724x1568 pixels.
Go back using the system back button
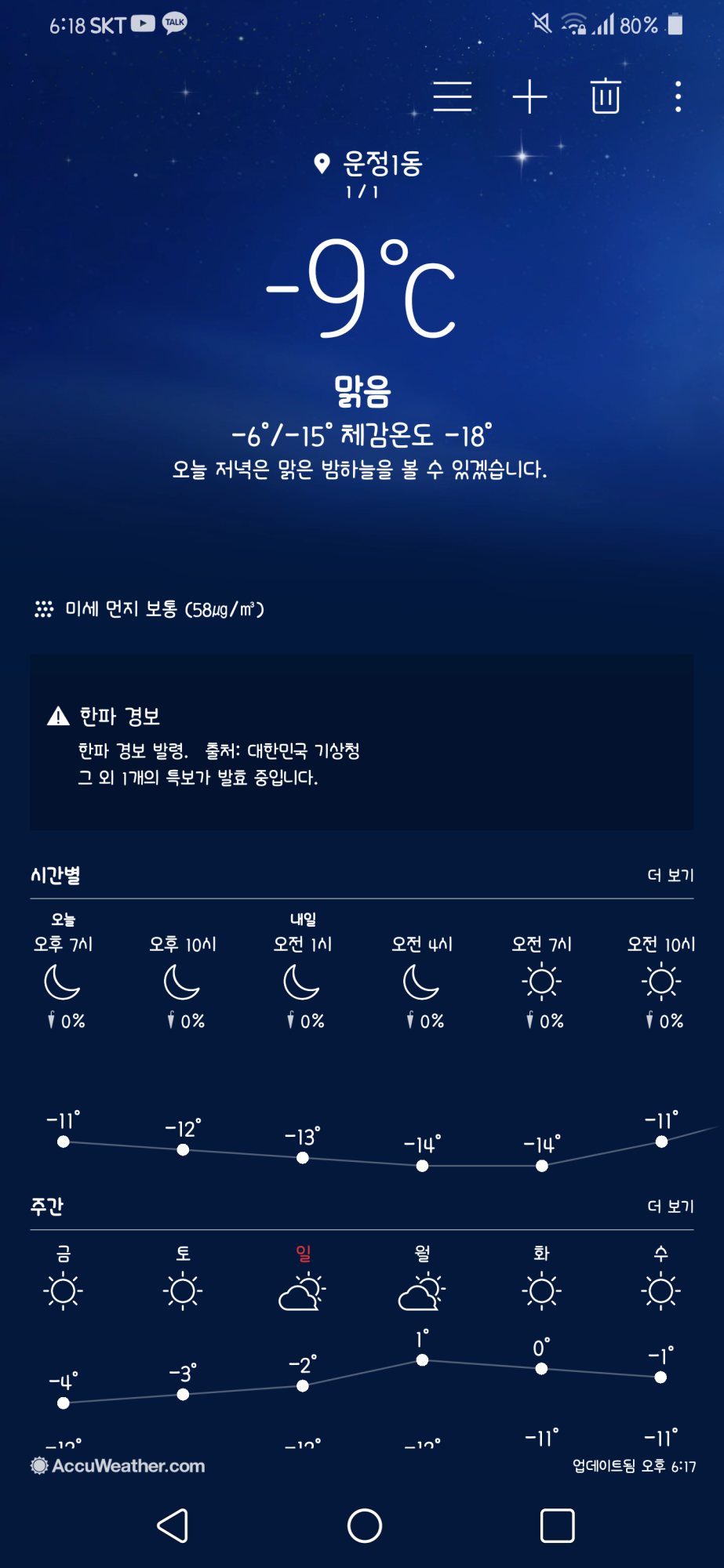pos(173,1526)
